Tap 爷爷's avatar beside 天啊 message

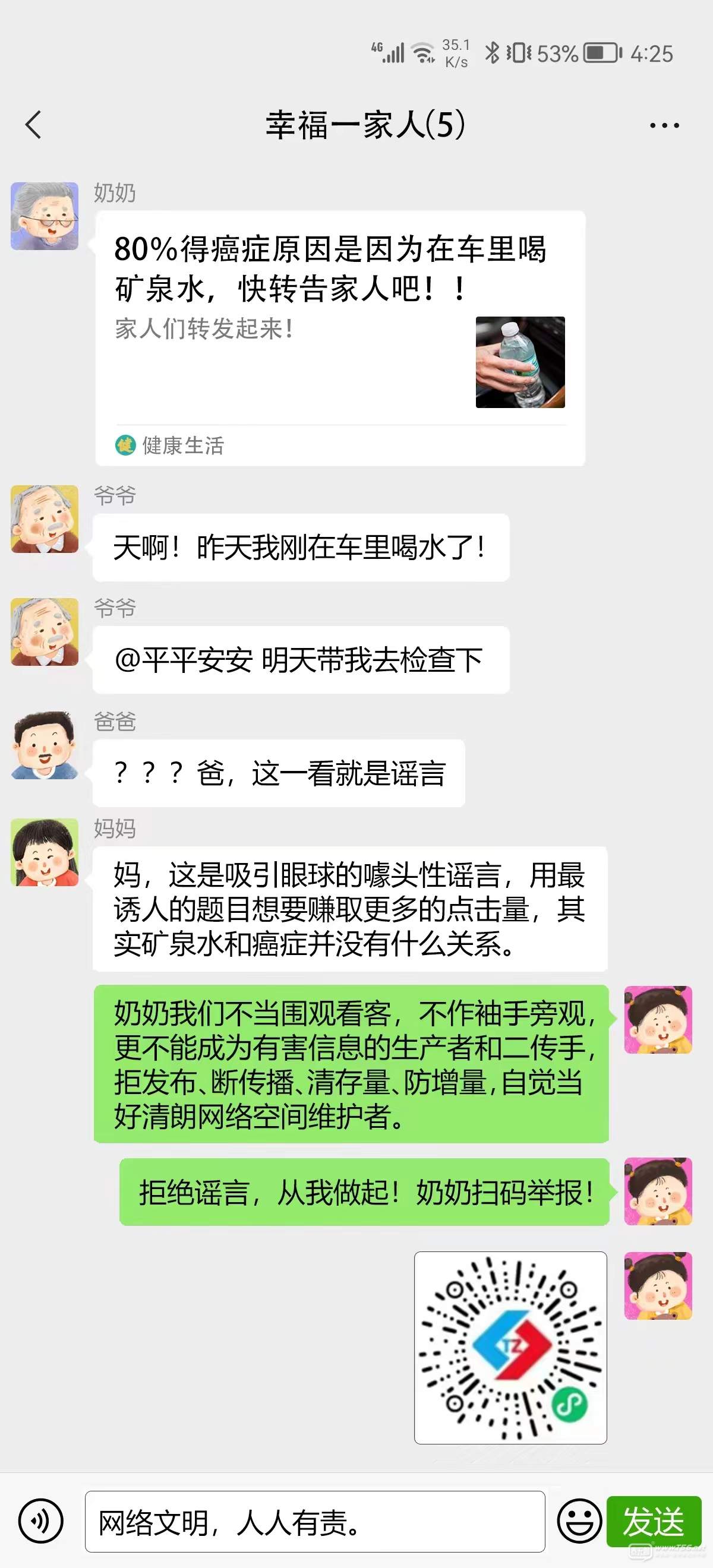click(45, 519)
